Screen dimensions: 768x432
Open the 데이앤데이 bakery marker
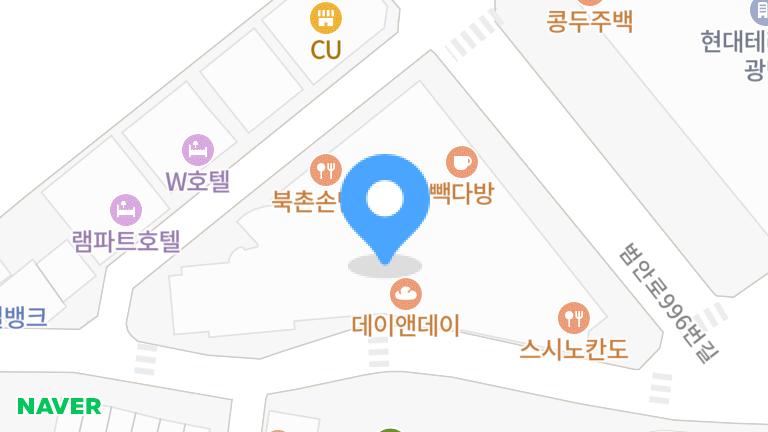pyautogui.click(x=405, y=294)
